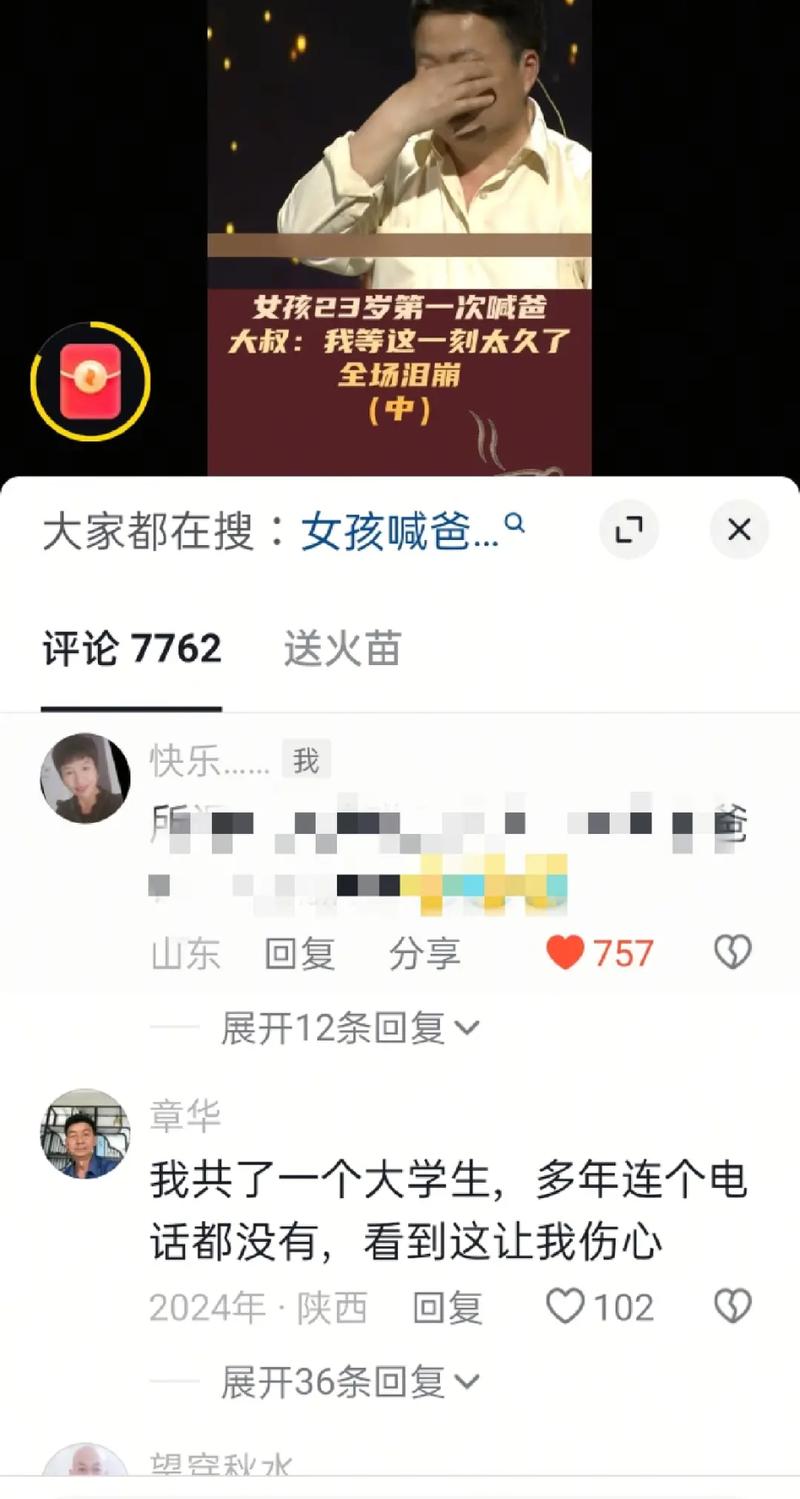The height and width of the screenshot is (1499, 800).
Task: Like 章华's comment with 102 likes
Action: [600, 1307]
